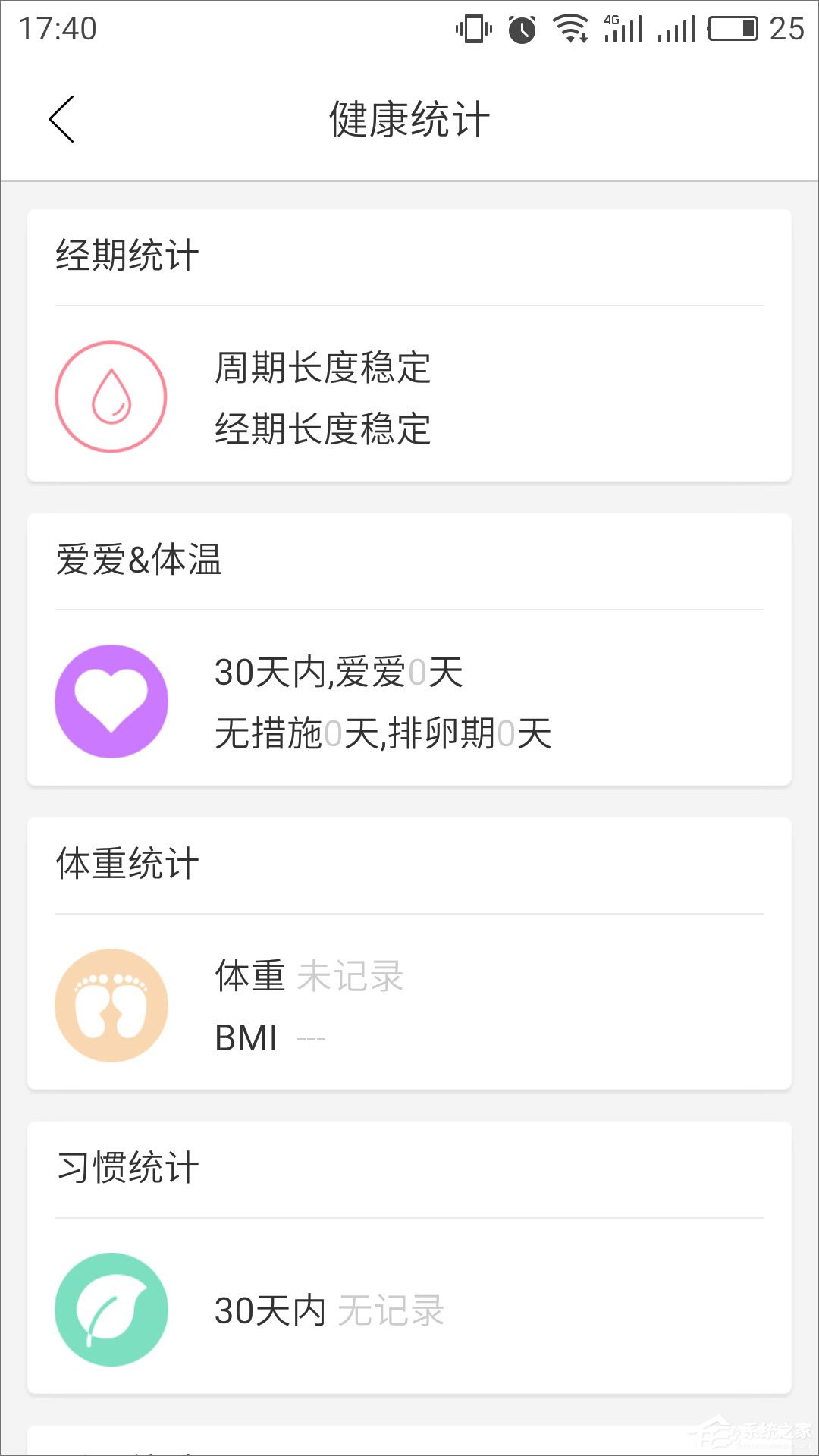Viewport: 819px width, 1456px height.
Task: Tap the 无措施0天 statistics line
Action: (x=383, y=733)
